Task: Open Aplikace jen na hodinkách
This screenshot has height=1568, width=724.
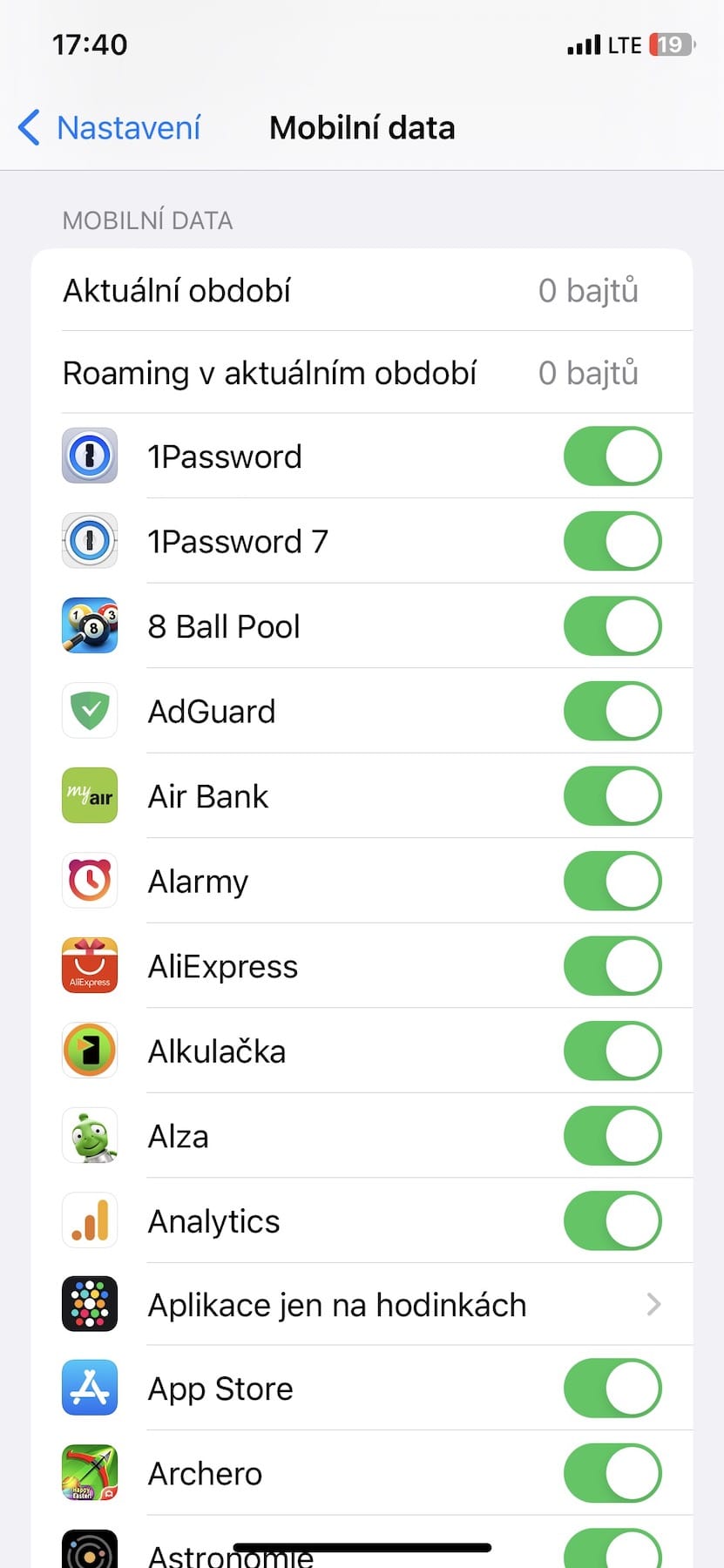Action: click(362, 1305)
